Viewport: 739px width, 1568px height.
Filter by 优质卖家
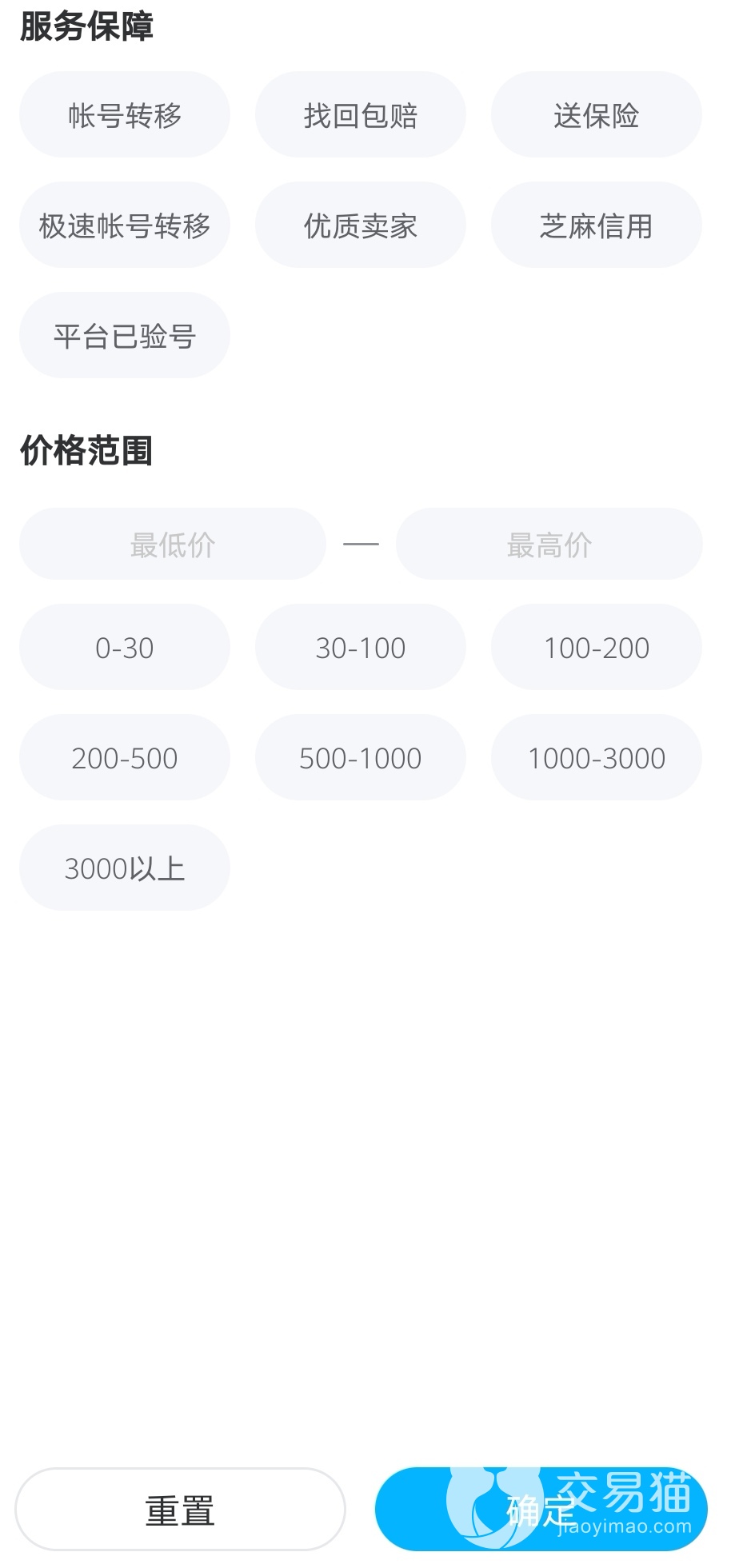[x=360, y=225]
